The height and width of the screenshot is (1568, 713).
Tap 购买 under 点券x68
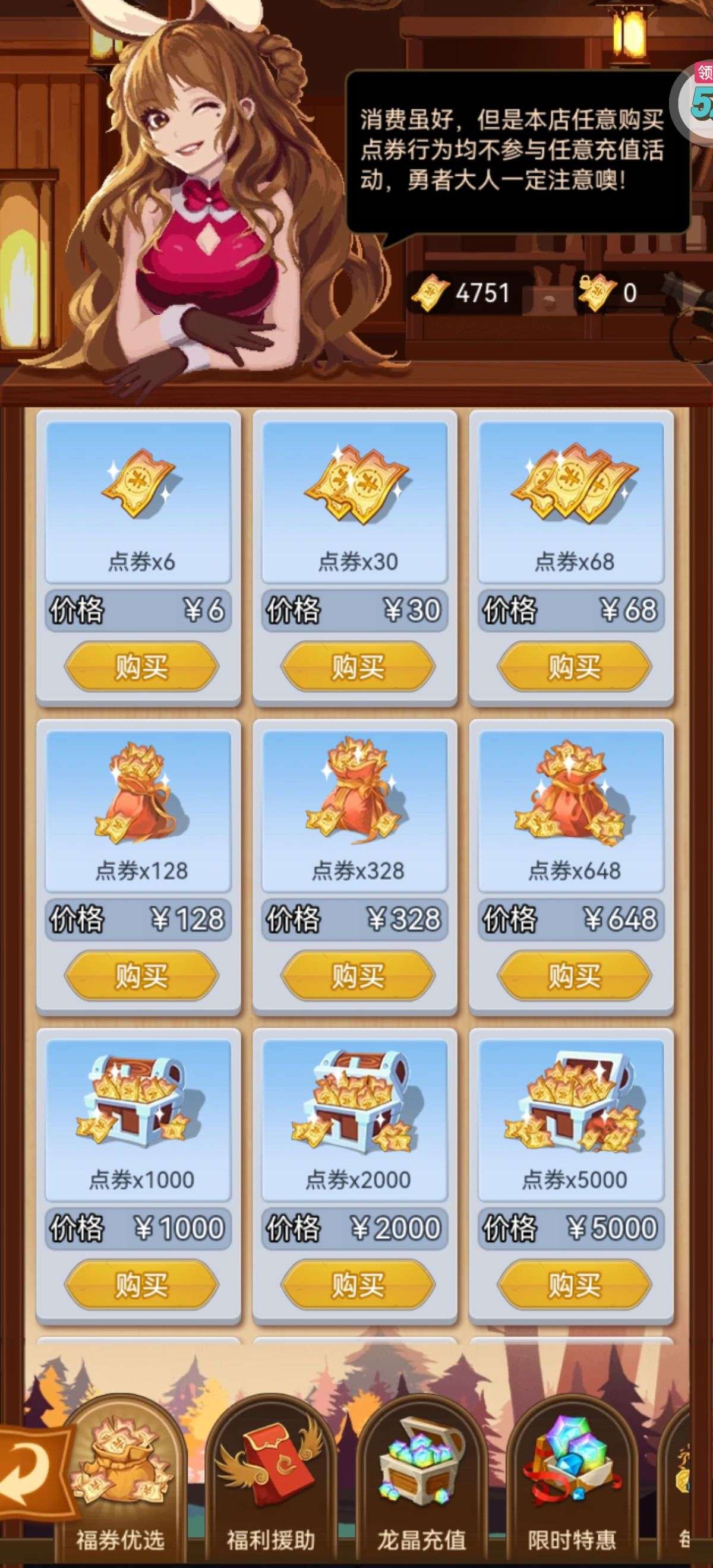(575, 667)
